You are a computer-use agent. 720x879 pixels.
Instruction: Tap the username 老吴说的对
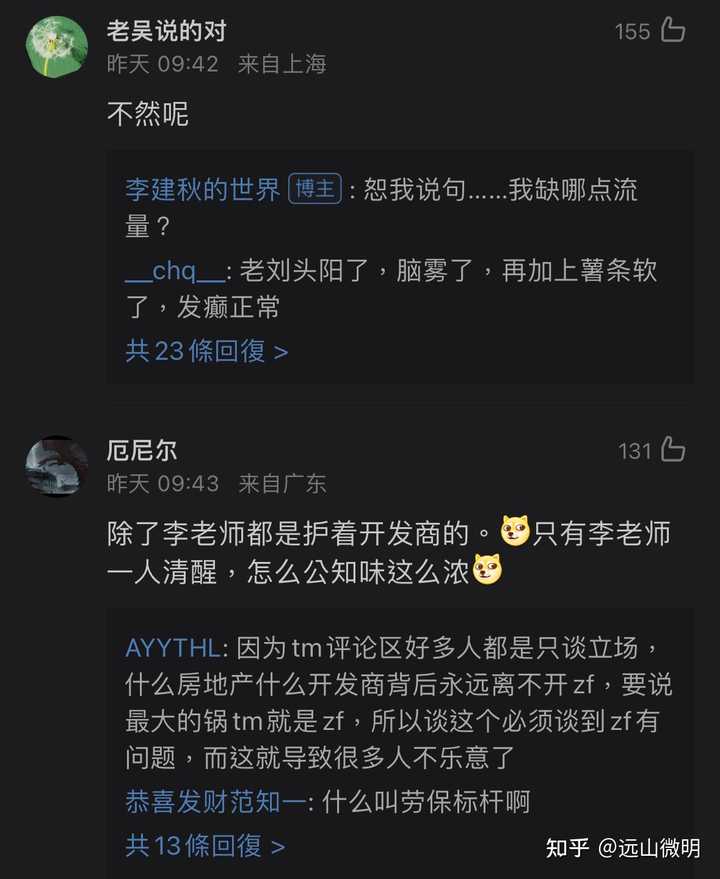pos(166,31)
